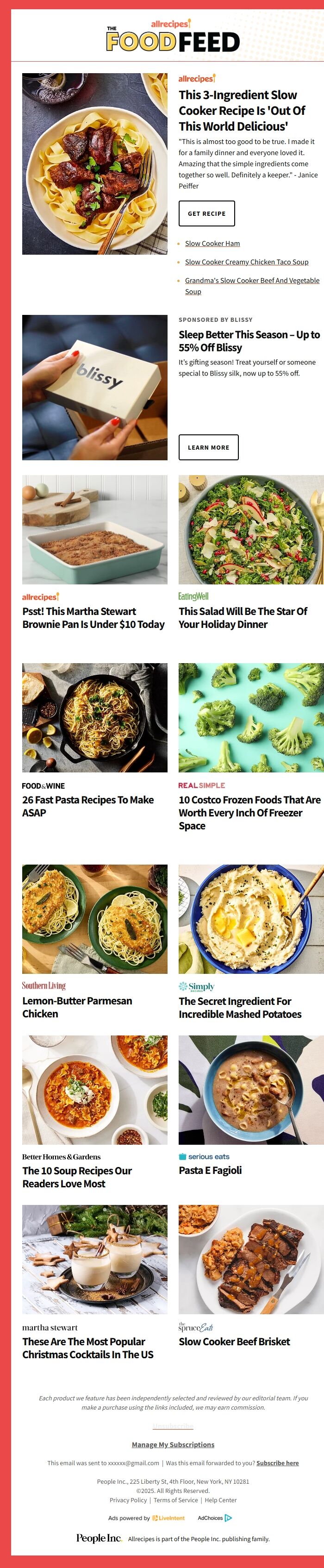Tap the GET RECIPE button

(206, 213)
